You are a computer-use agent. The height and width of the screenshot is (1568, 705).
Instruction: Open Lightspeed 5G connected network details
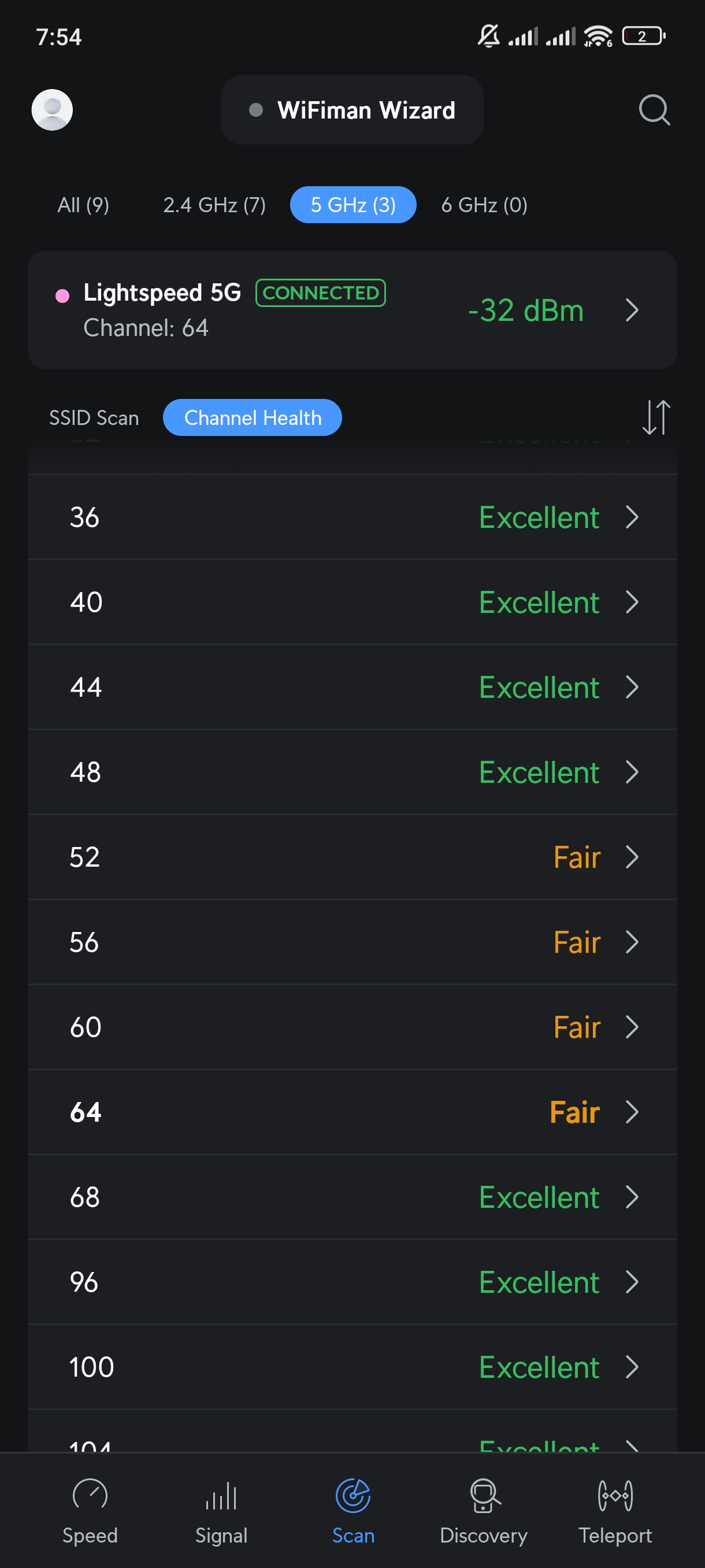coord(352,310)
